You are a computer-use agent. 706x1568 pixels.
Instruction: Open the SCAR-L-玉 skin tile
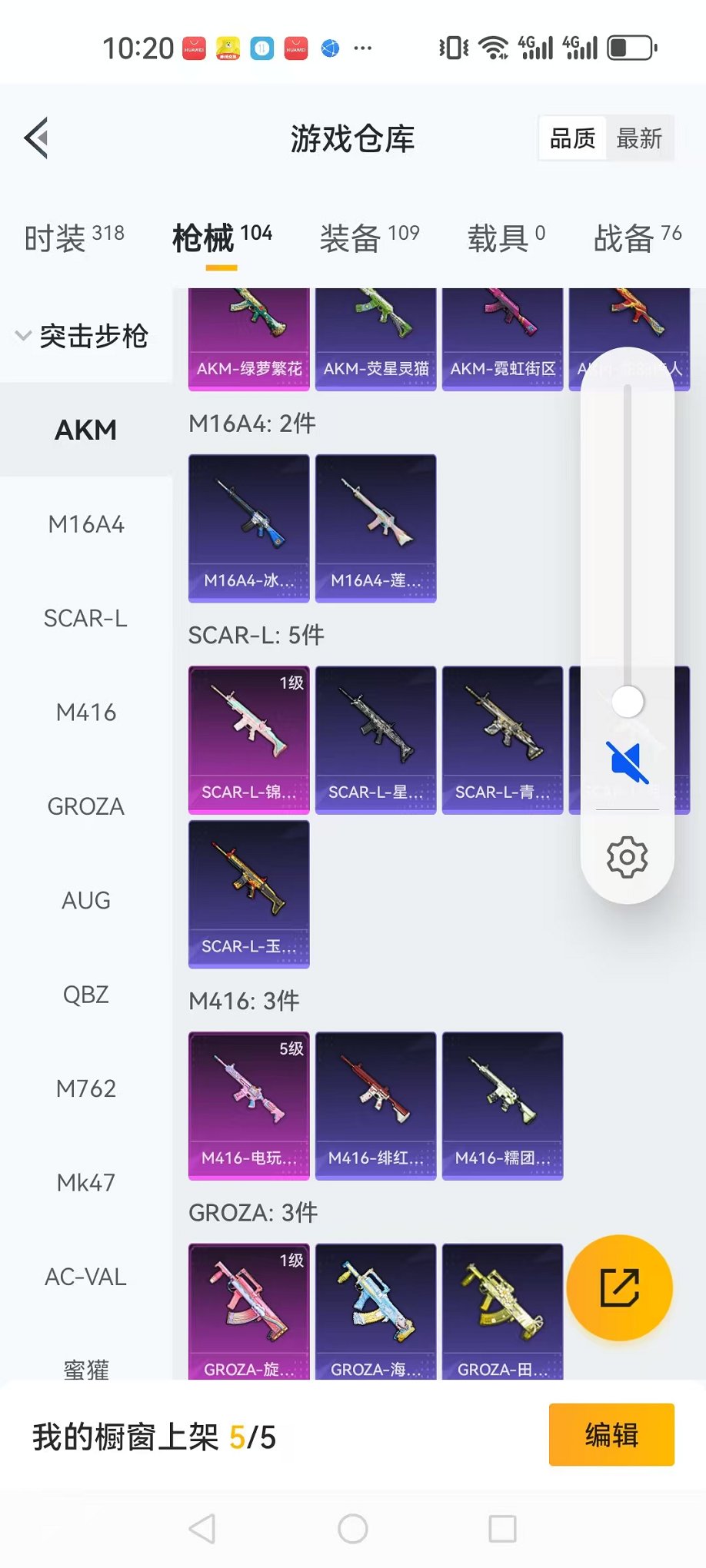click(248, 893)
